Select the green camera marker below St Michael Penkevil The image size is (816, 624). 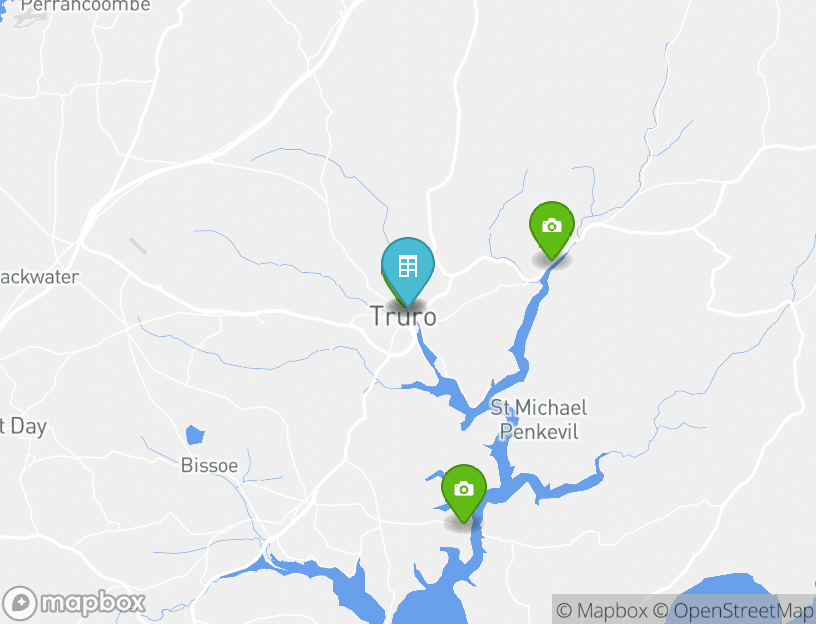(464, 489)
